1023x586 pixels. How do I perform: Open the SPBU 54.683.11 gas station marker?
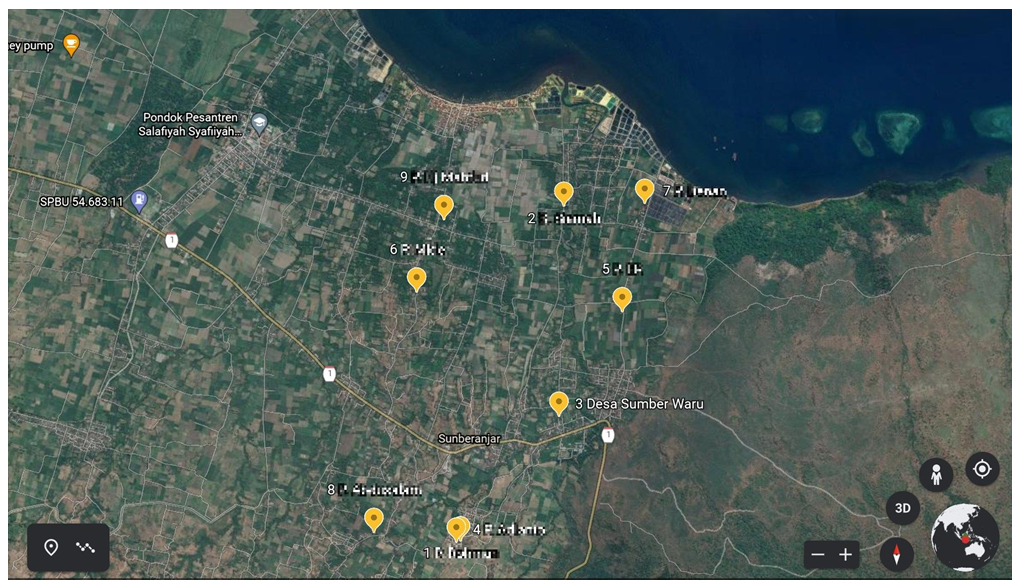coord(139,201)
